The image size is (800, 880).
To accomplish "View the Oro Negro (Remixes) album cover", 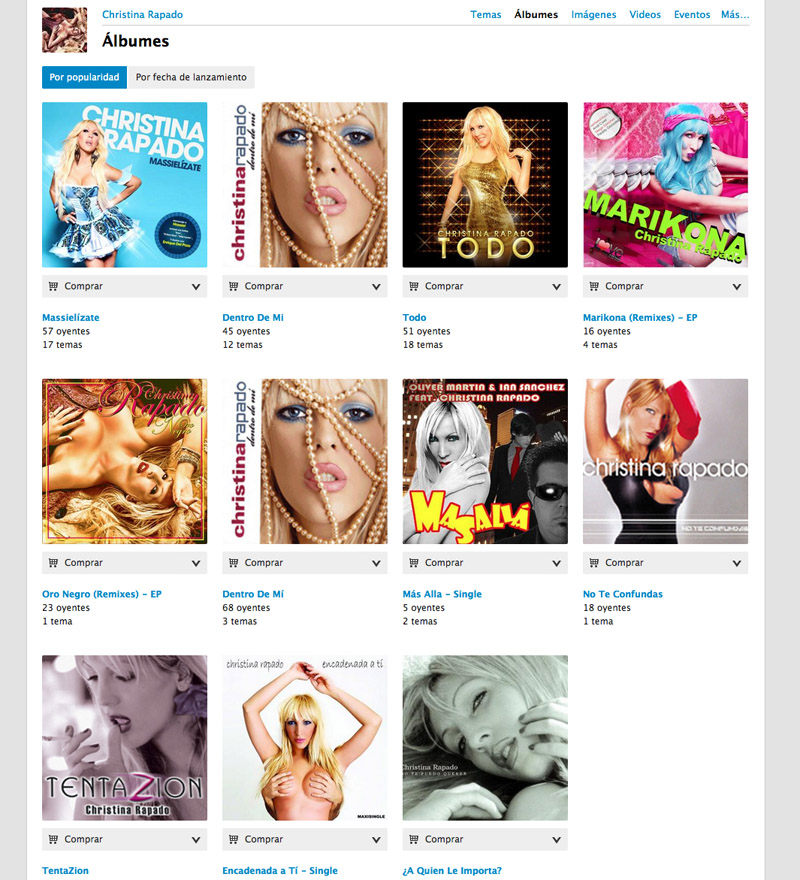I will tap(124, 461).
